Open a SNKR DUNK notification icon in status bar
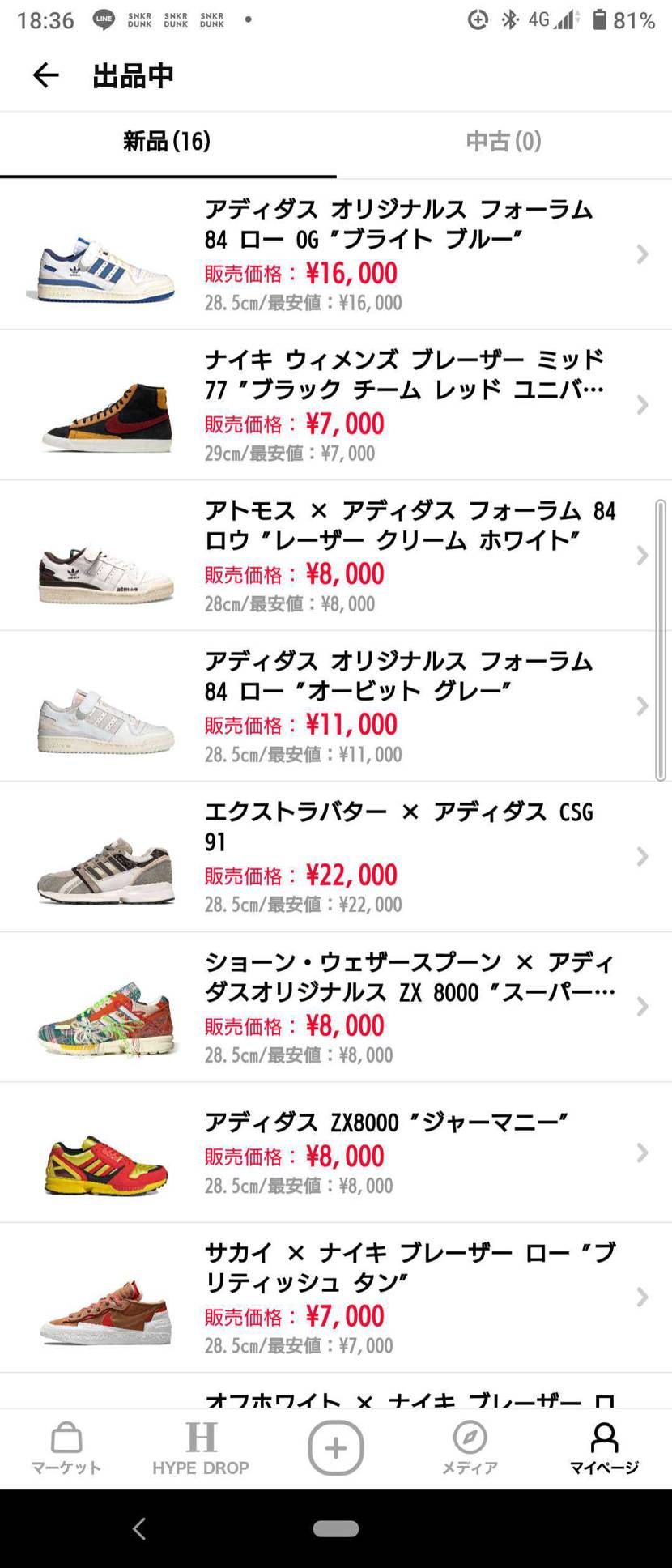The height and width of the screenshot is (1568, 672). pos(140,18)
